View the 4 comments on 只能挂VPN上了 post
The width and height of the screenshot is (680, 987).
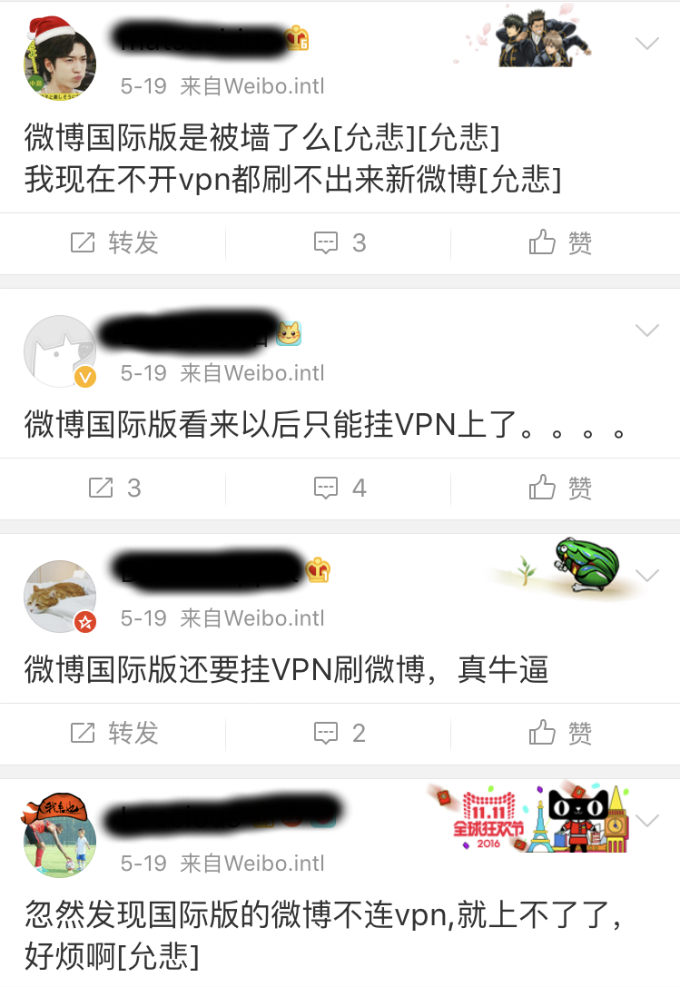coord(340,487)
